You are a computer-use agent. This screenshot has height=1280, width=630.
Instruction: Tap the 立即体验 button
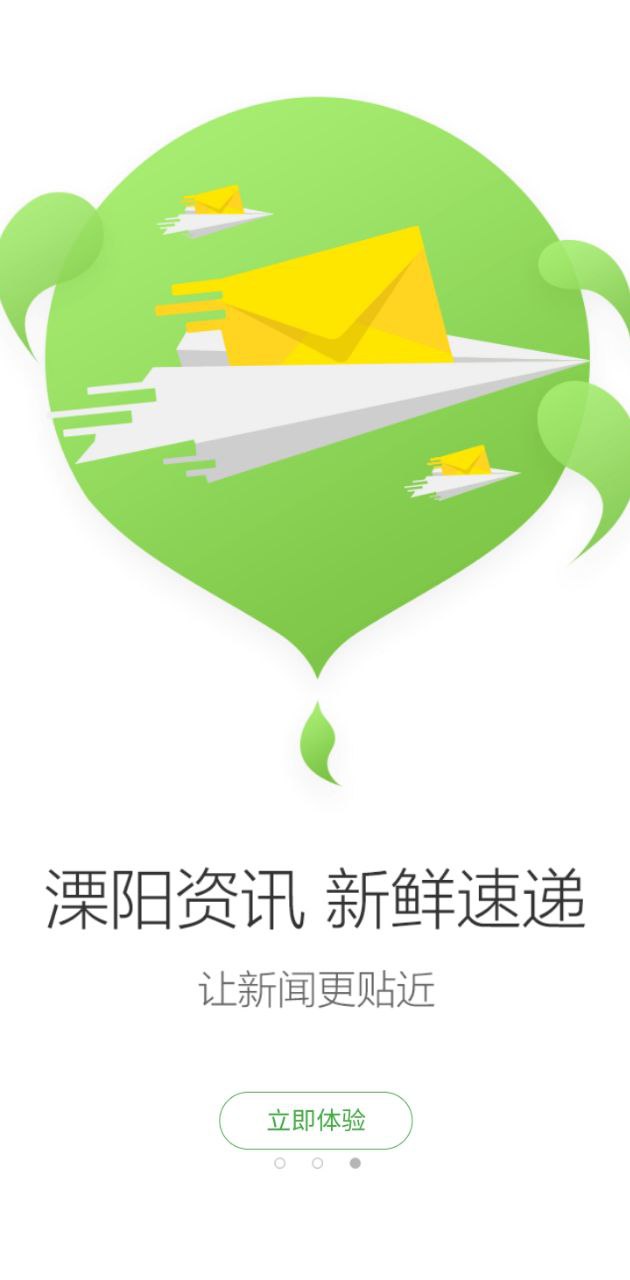point(315,1120)
